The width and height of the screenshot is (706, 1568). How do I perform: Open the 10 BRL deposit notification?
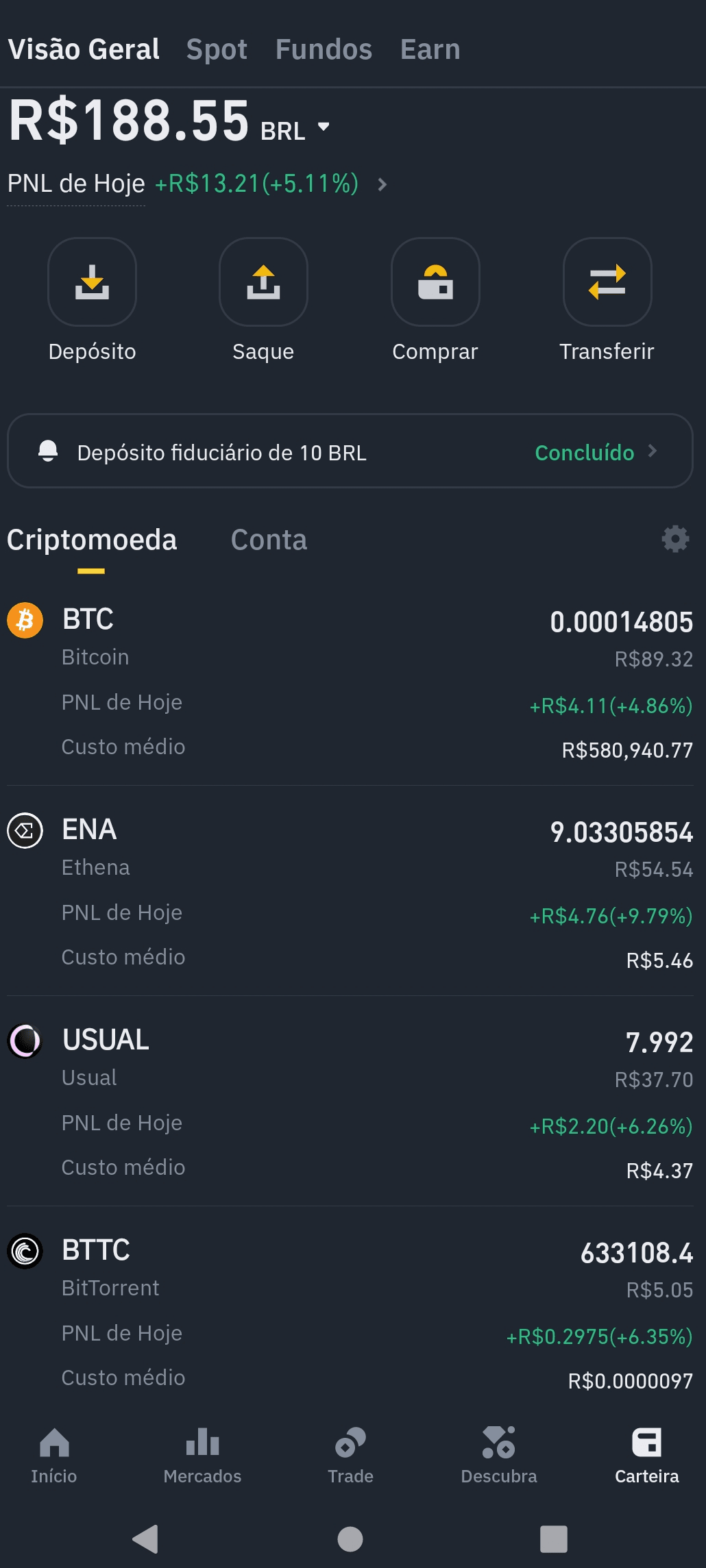350,451
